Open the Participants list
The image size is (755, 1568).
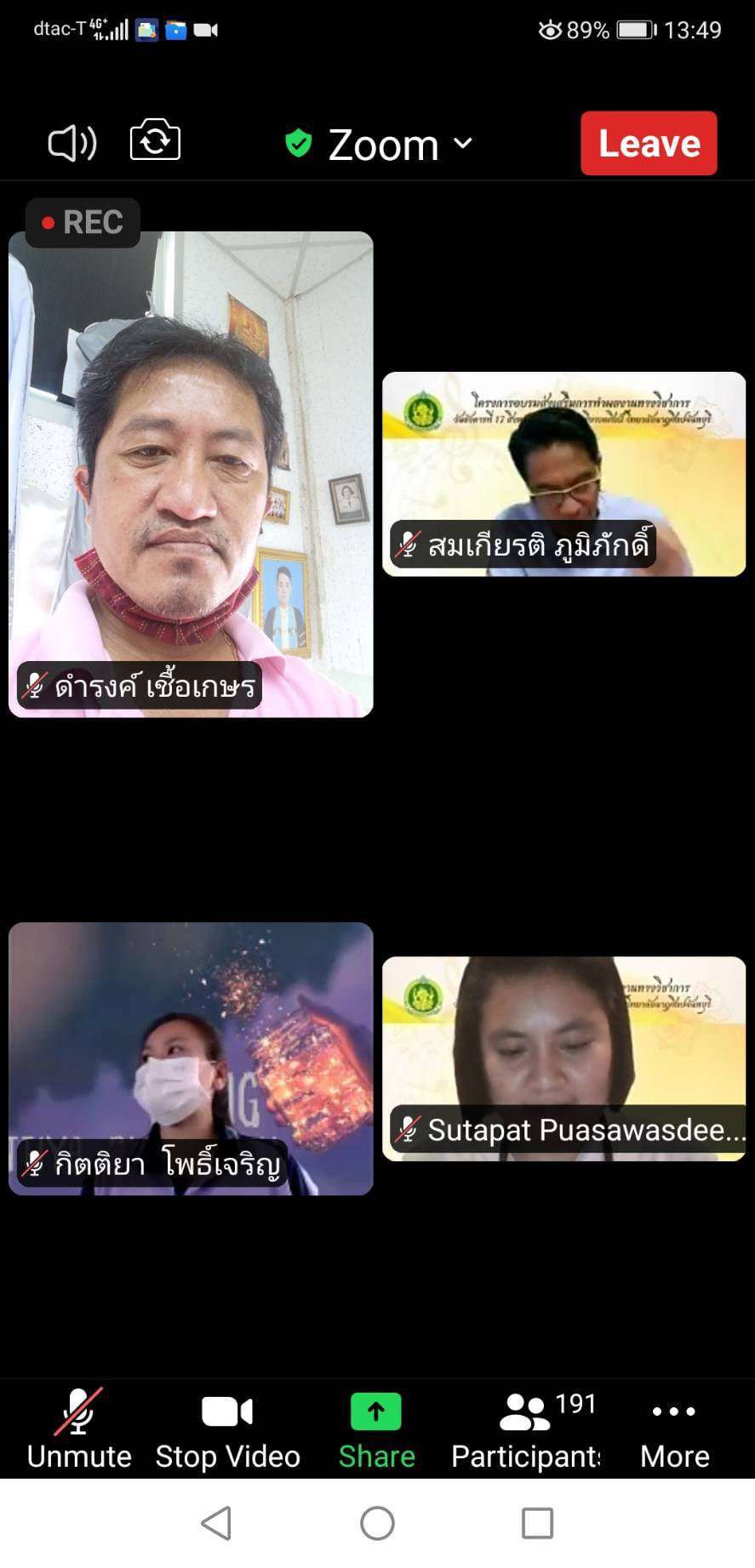[x=526, y=1431]
